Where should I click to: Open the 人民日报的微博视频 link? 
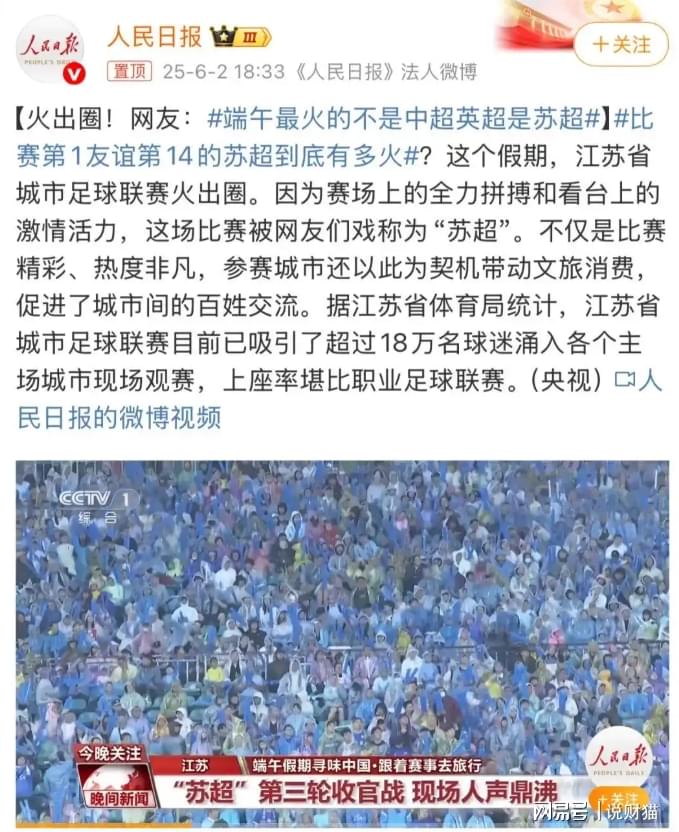(119, 416)
